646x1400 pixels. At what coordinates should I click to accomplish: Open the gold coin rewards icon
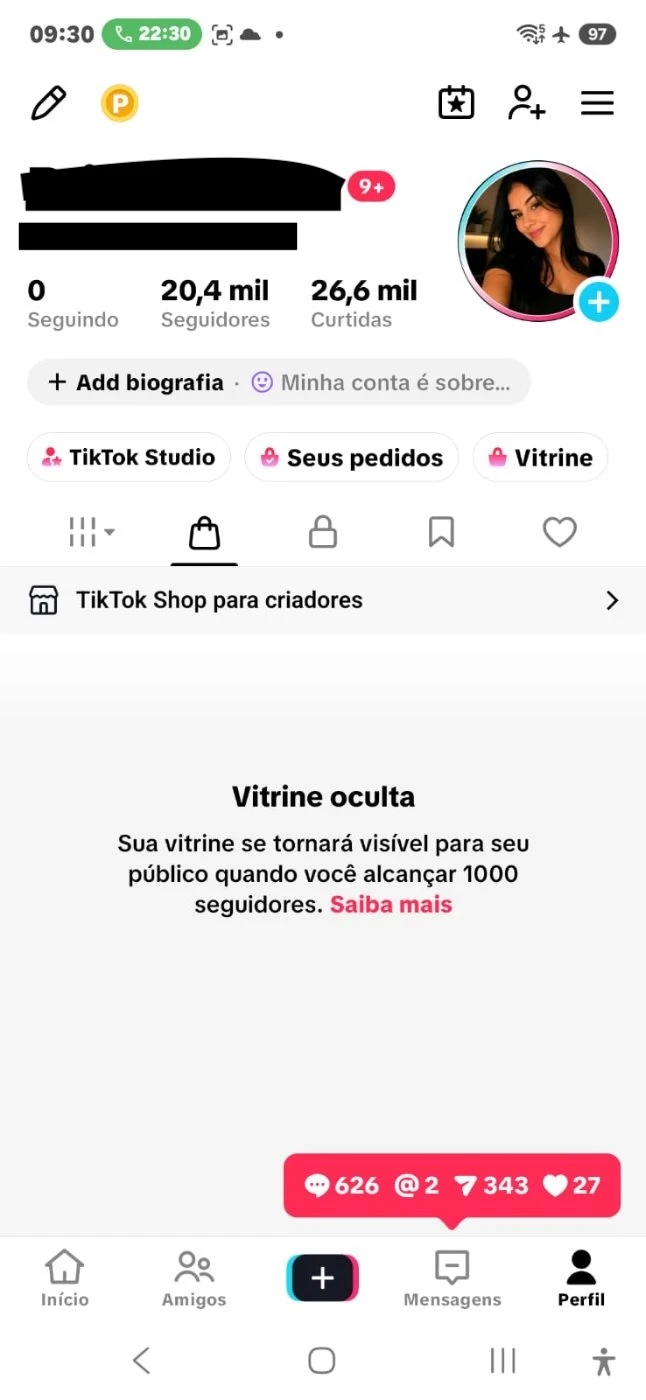pyautogui.click(x=120, y=103)
